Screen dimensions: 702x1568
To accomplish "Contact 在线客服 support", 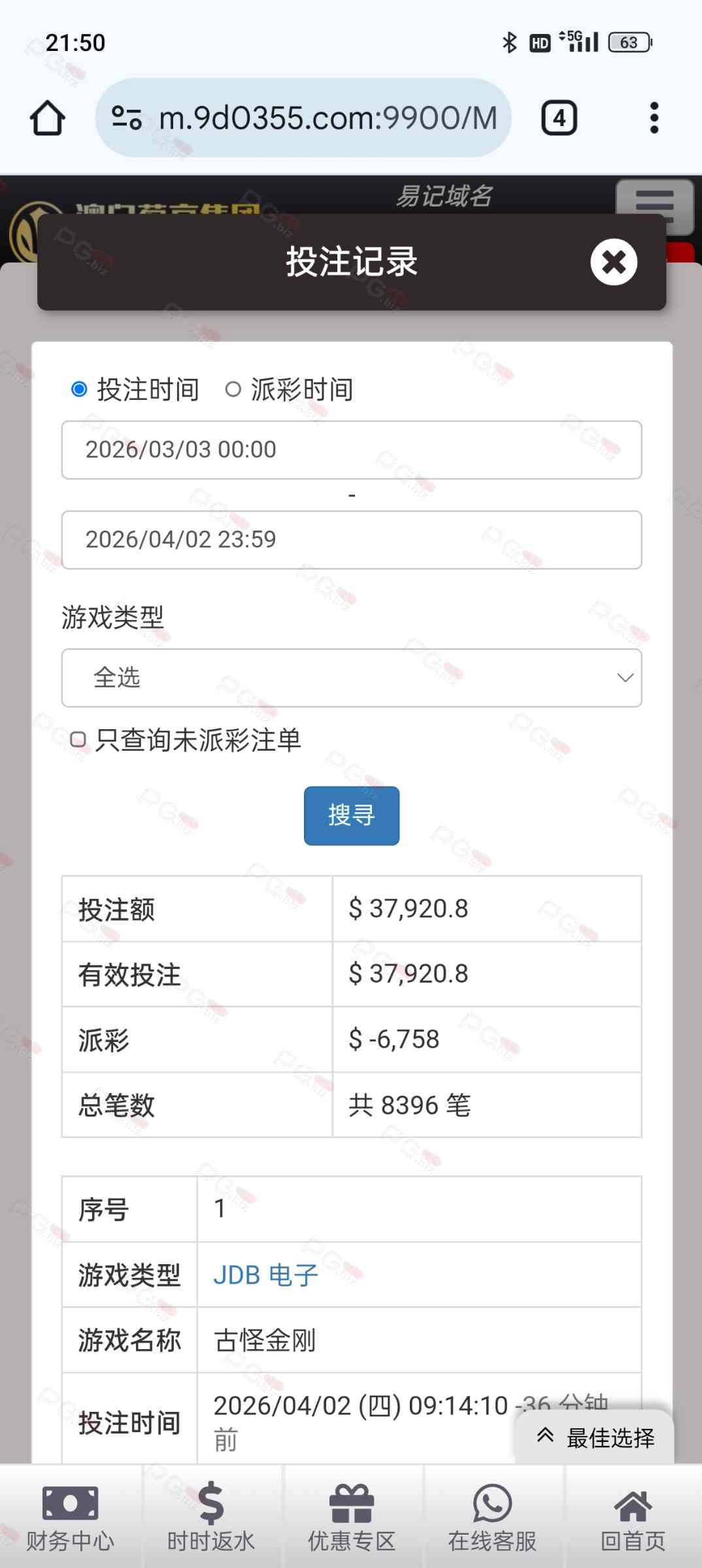I will tap(492, 1517).
